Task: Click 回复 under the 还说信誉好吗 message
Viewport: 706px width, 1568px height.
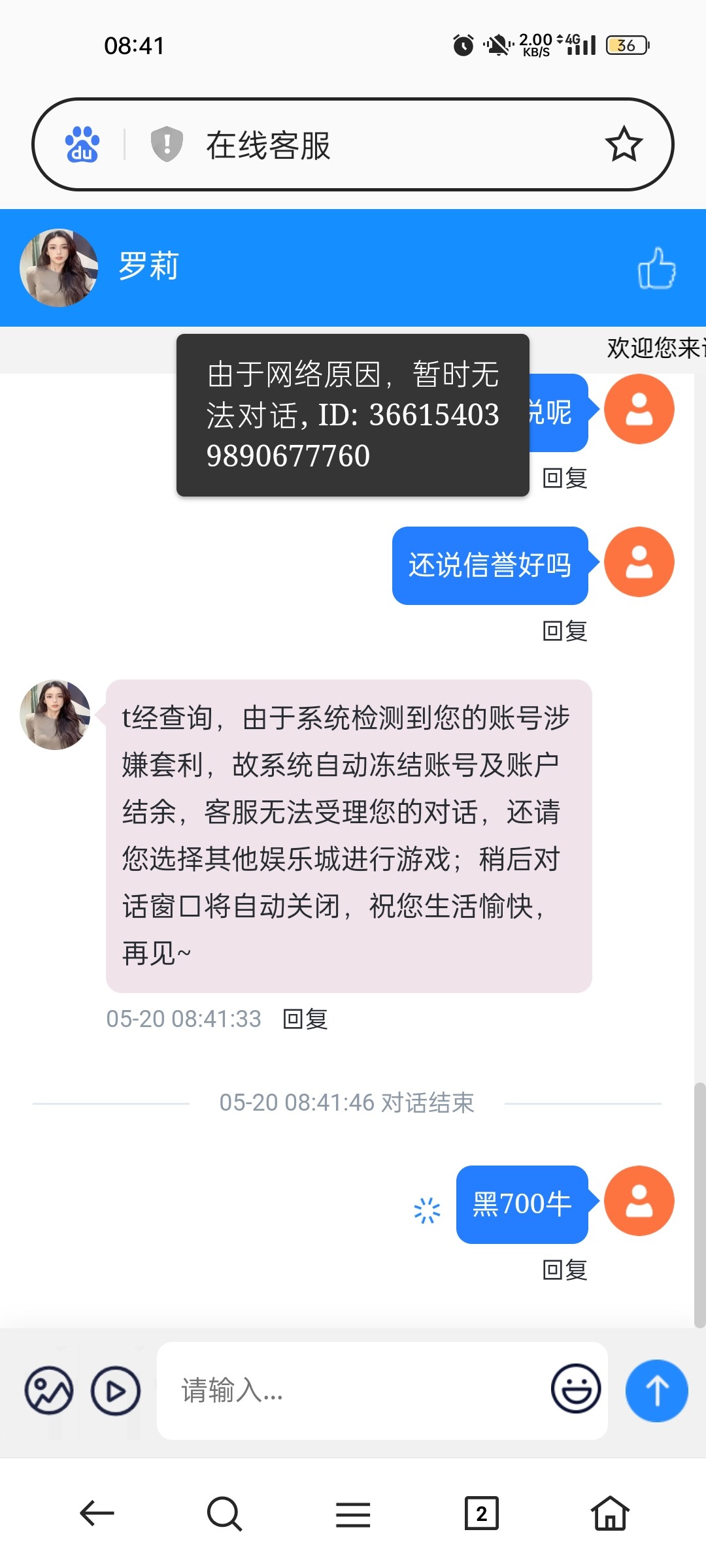Action: (x=565, y=630)
